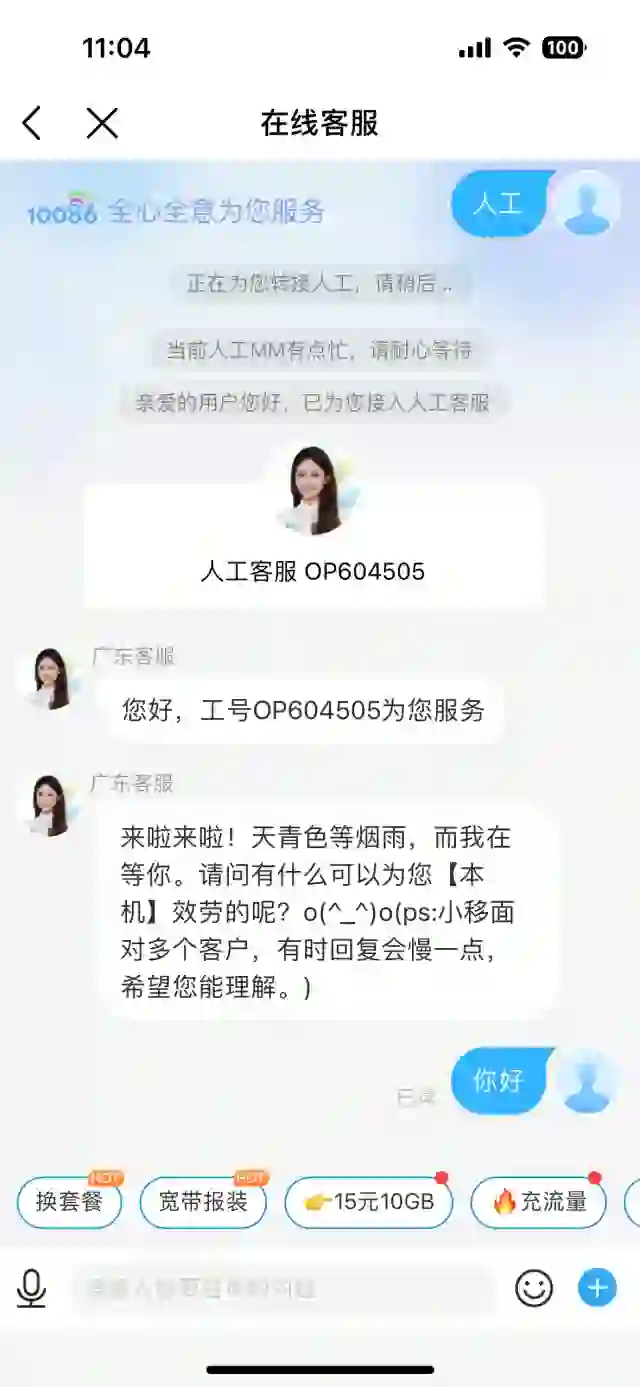Open the emoji picker
This screenshot has width=640, height=1387.
pos(534,1288)
